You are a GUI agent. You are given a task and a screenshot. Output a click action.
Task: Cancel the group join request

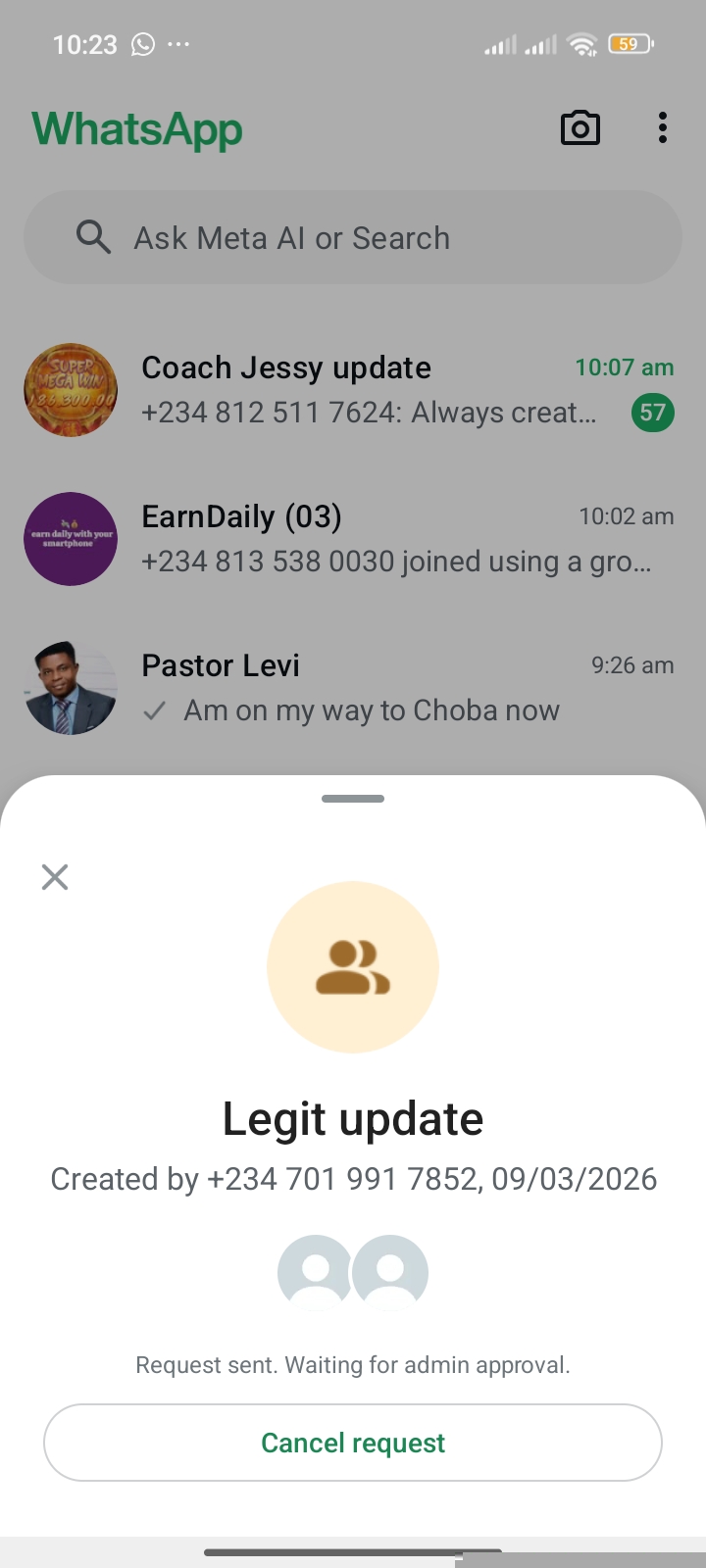(x=353, y=1443)
